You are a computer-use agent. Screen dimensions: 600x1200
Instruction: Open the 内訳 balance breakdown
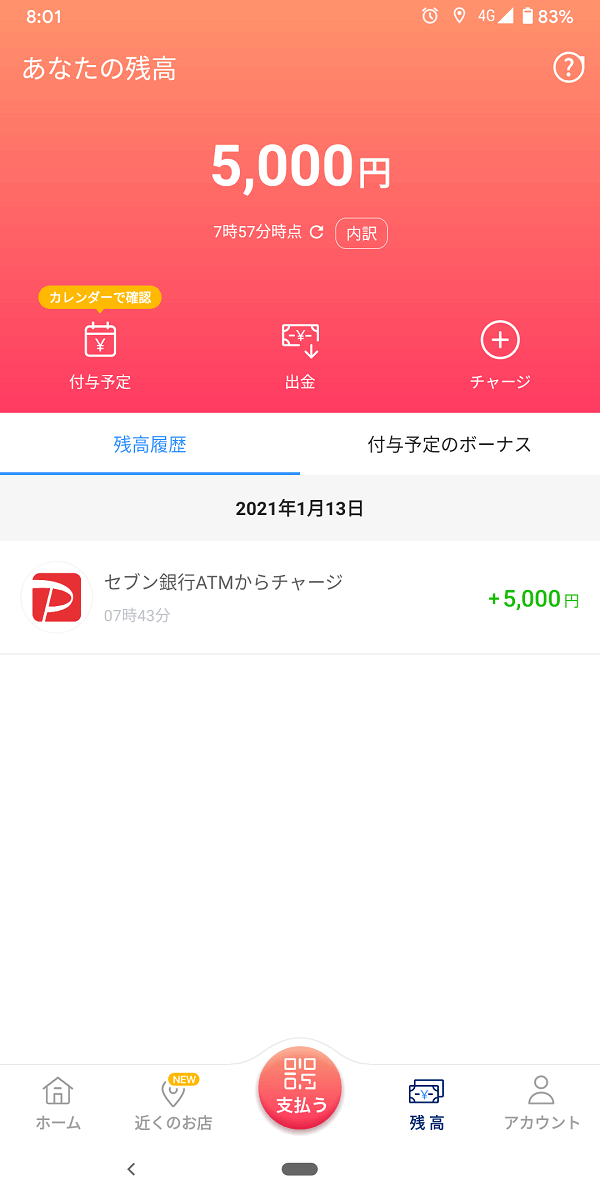361,233
